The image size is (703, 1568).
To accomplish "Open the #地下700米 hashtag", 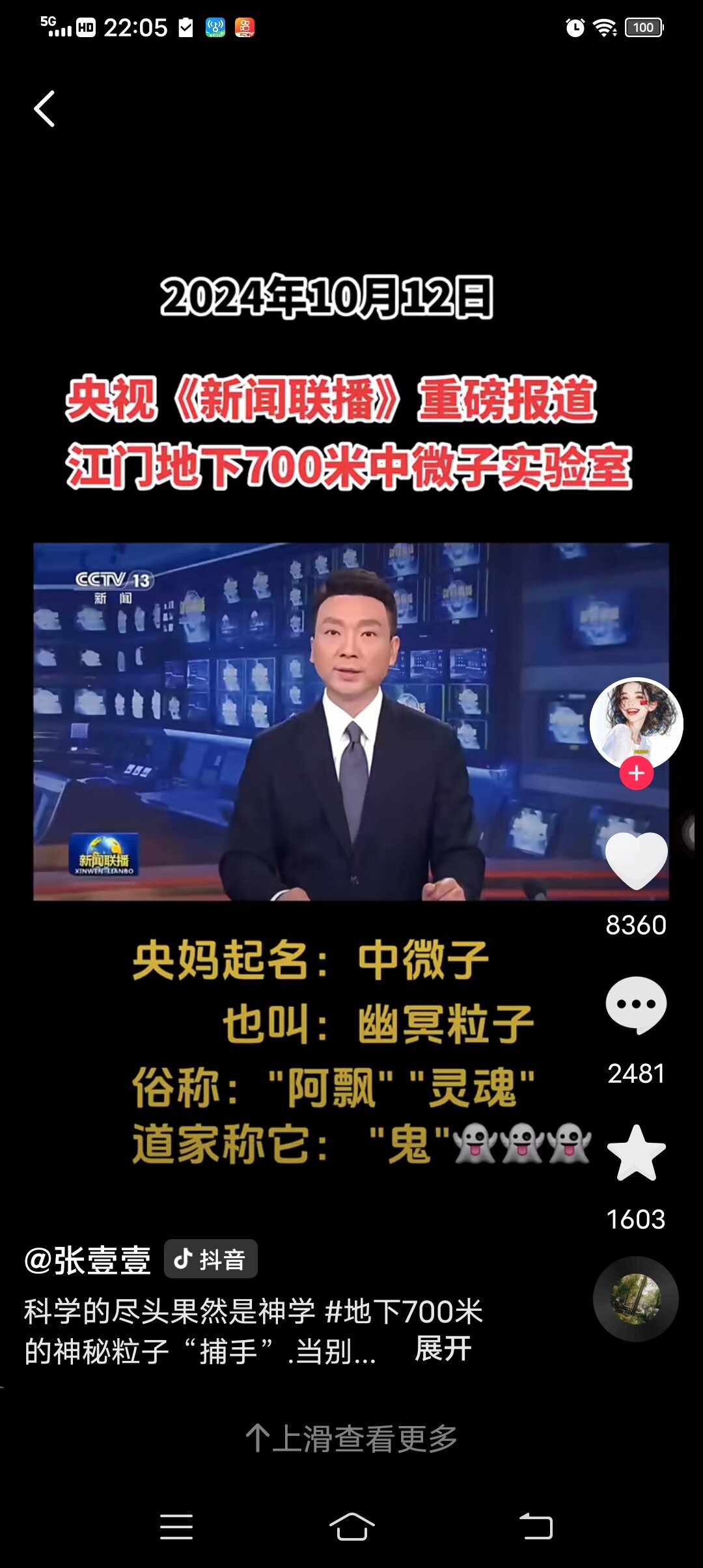I will pyautogui.click(x=404, y=1311).
